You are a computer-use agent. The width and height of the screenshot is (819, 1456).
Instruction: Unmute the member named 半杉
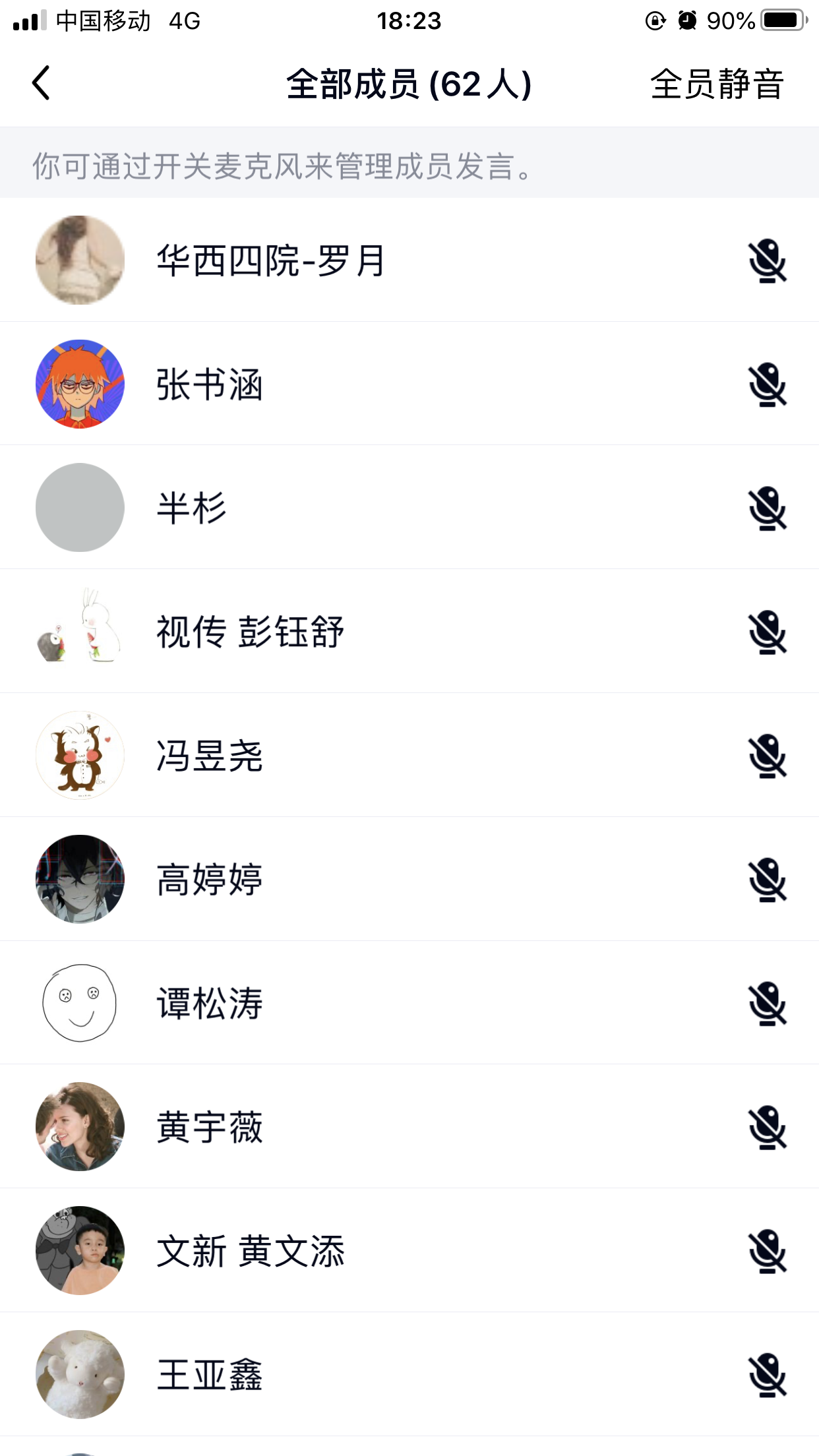(767, 508)
